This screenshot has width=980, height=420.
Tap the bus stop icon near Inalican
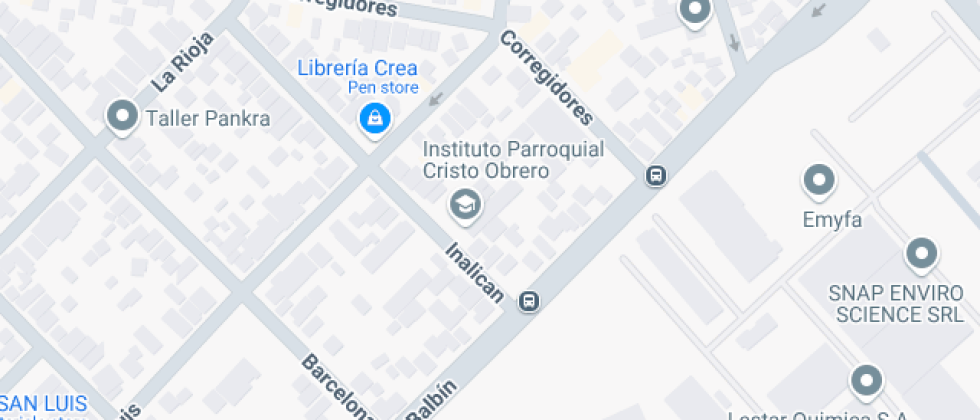[529, 300]
